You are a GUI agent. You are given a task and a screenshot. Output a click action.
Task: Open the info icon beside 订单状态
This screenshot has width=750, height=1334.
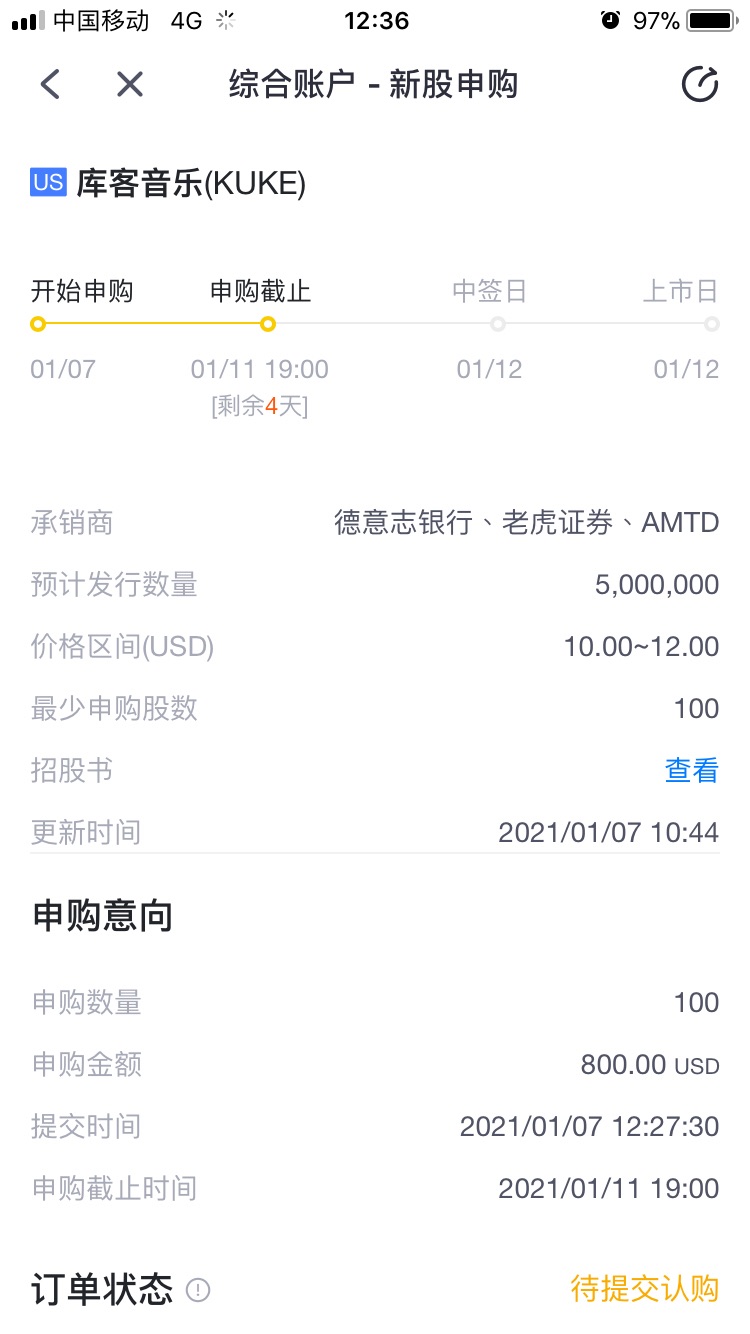199,1290
